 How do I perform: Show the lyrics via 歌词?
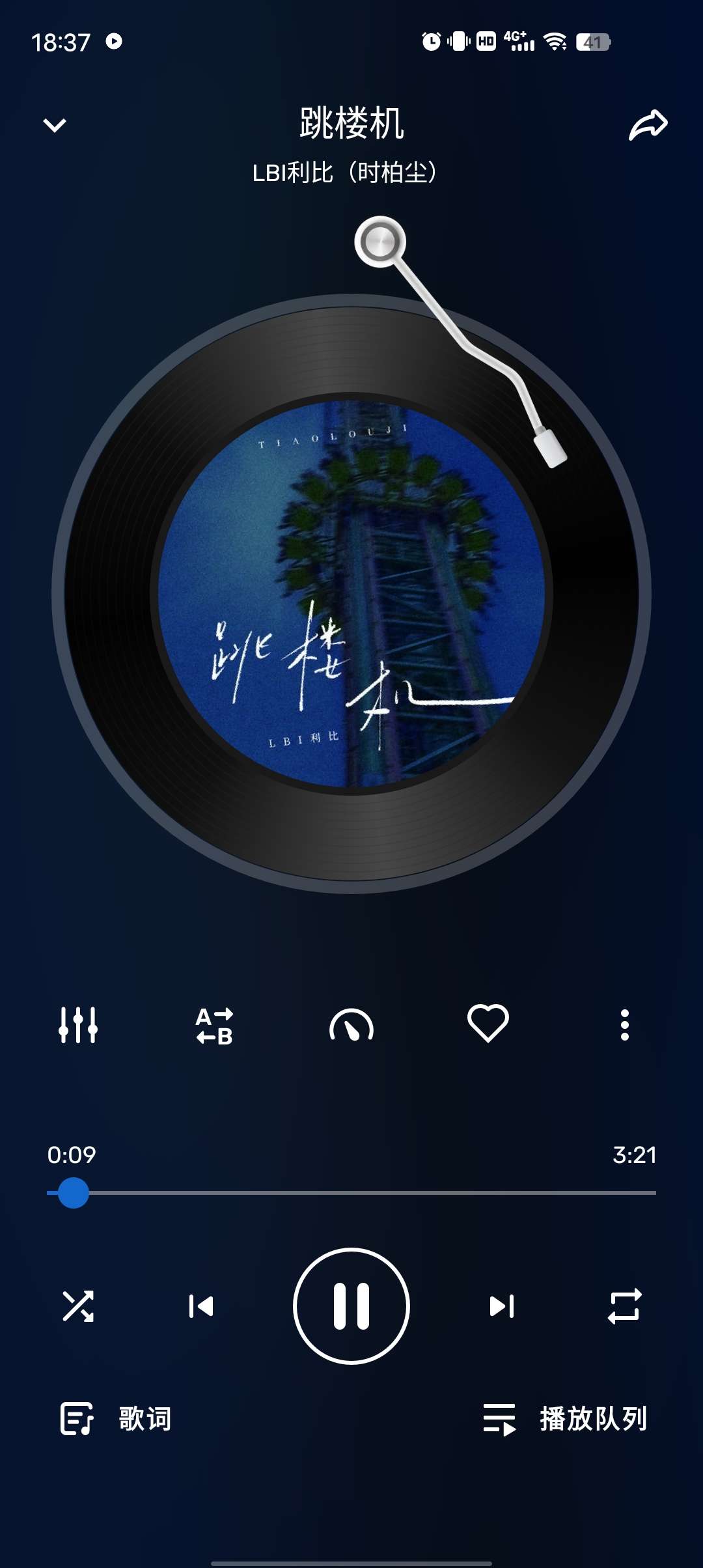point(117,1419)
